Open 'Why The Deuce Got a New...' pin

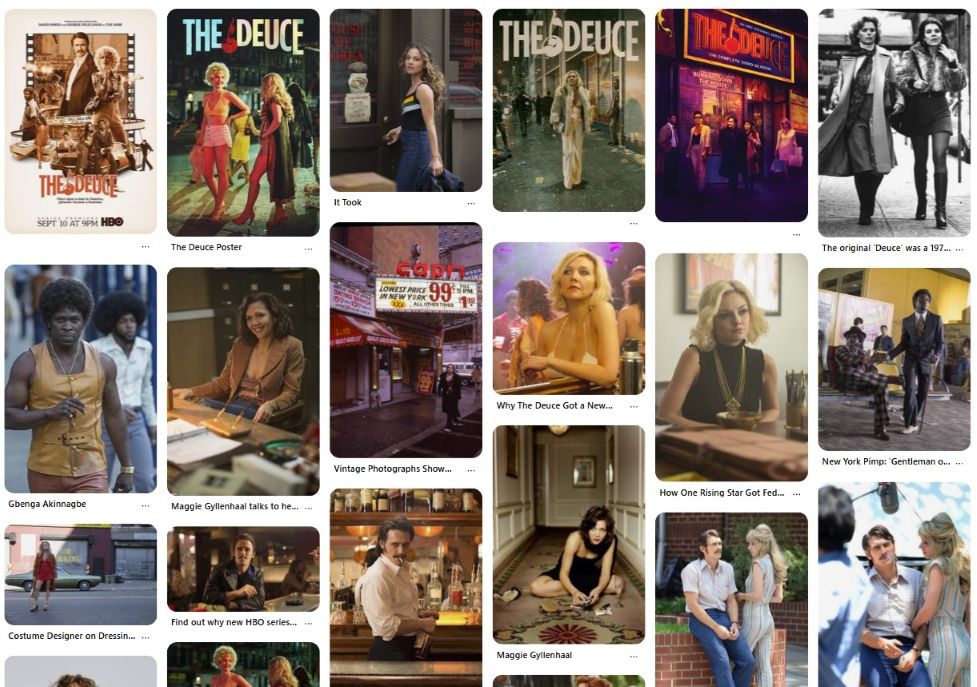[x=569, y=318]
